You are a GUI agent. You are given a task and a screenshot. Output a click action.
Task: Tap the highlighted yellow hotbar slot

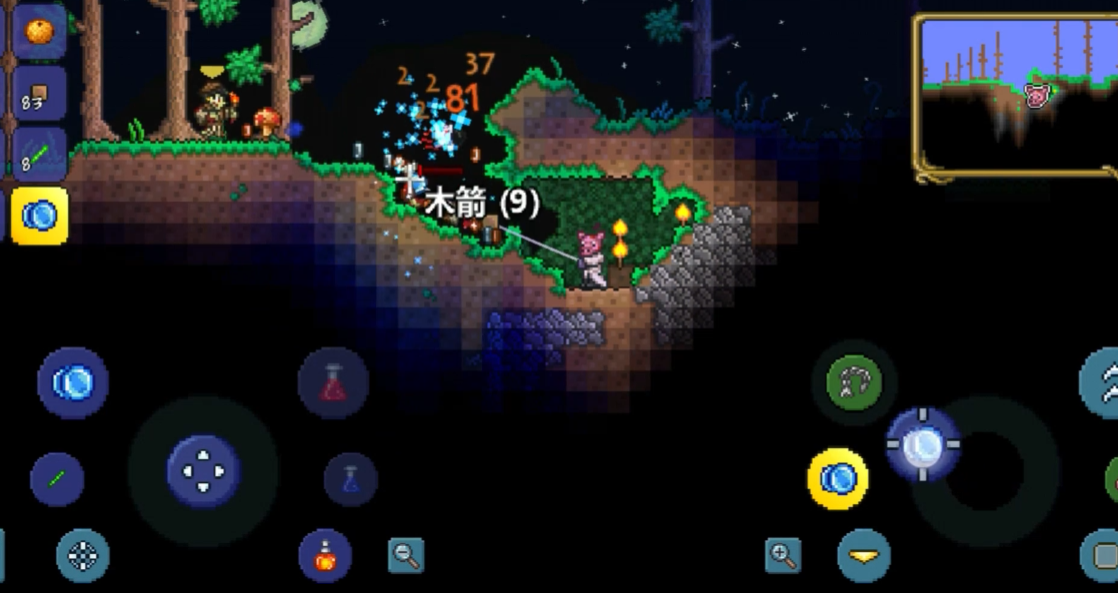[x=40, y=216]
